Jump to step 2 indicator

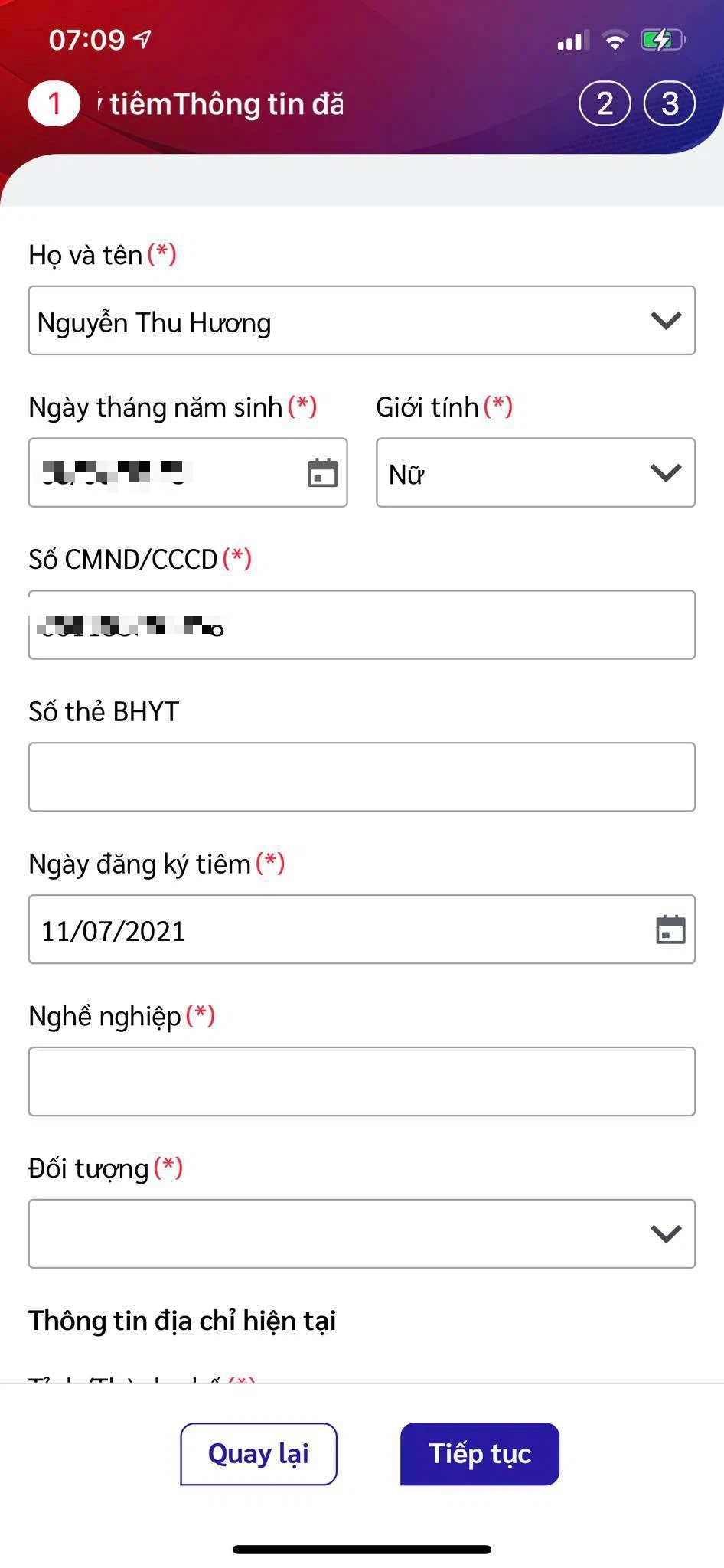pos(605,103)
